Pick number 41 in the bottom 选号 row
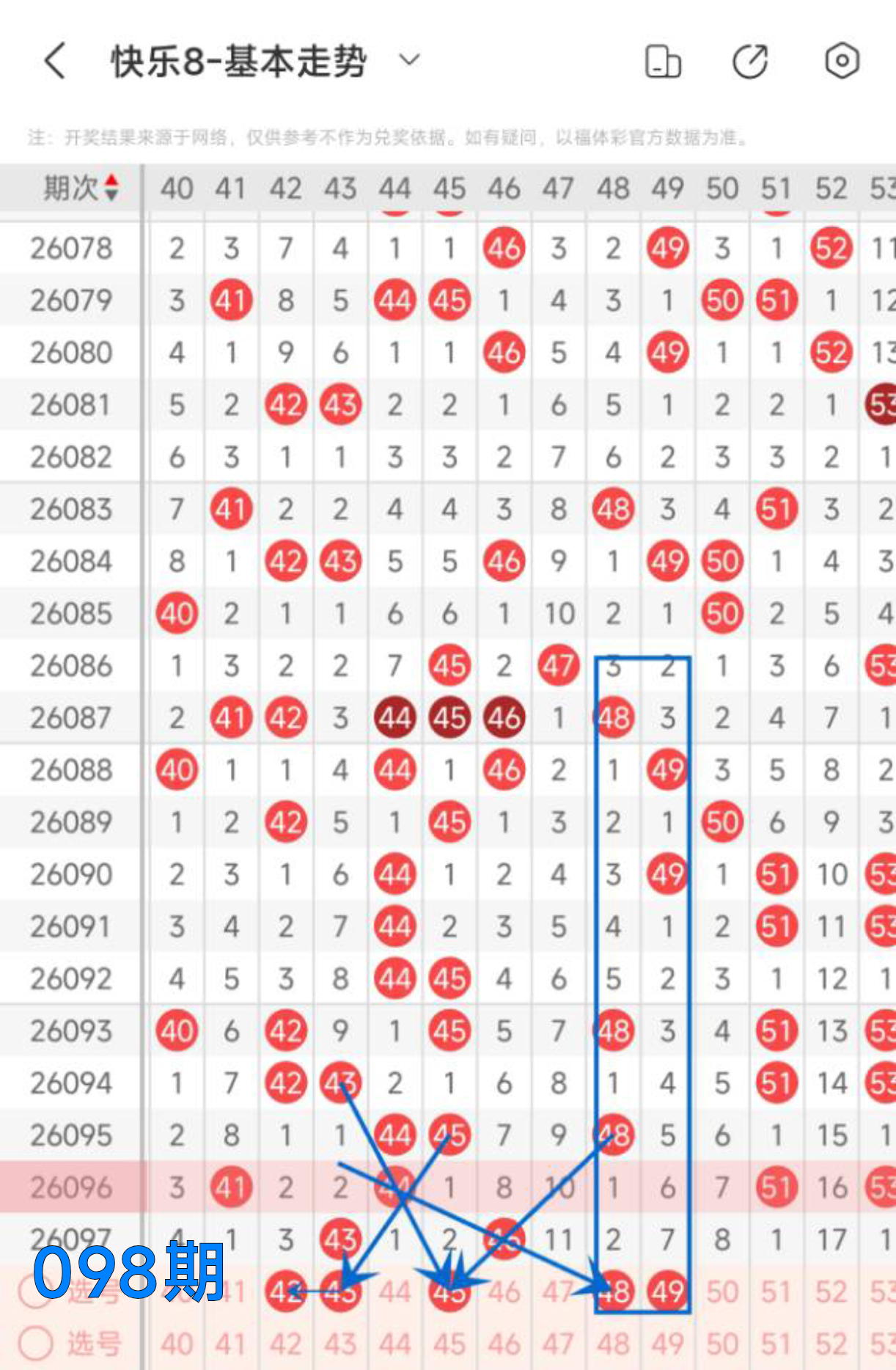The image size is (896, 1370). click(231, 1344)
